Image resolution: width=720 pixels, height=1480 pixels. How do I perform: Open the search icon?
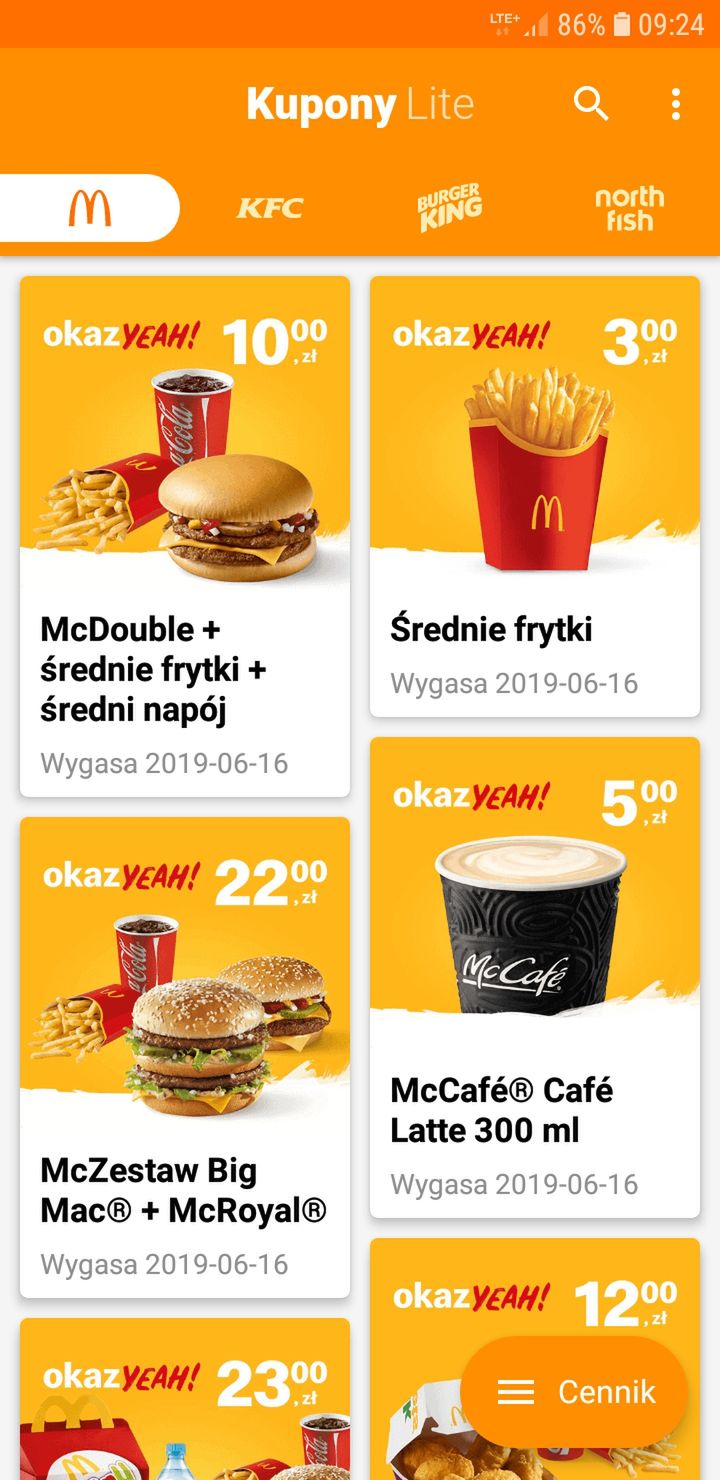[591, 103]
